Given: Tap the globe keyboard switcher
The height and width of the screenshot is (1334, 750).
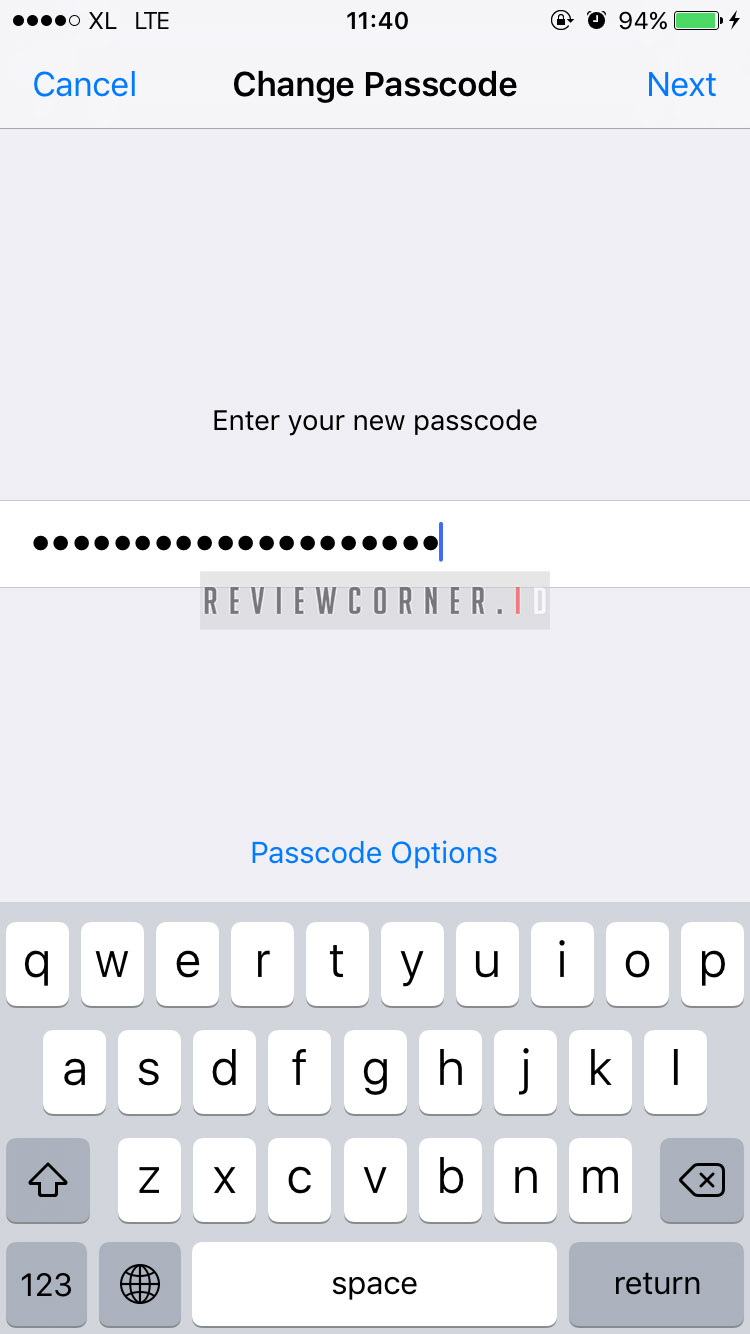Looking at the screenshot, I should coord(140,1284).
